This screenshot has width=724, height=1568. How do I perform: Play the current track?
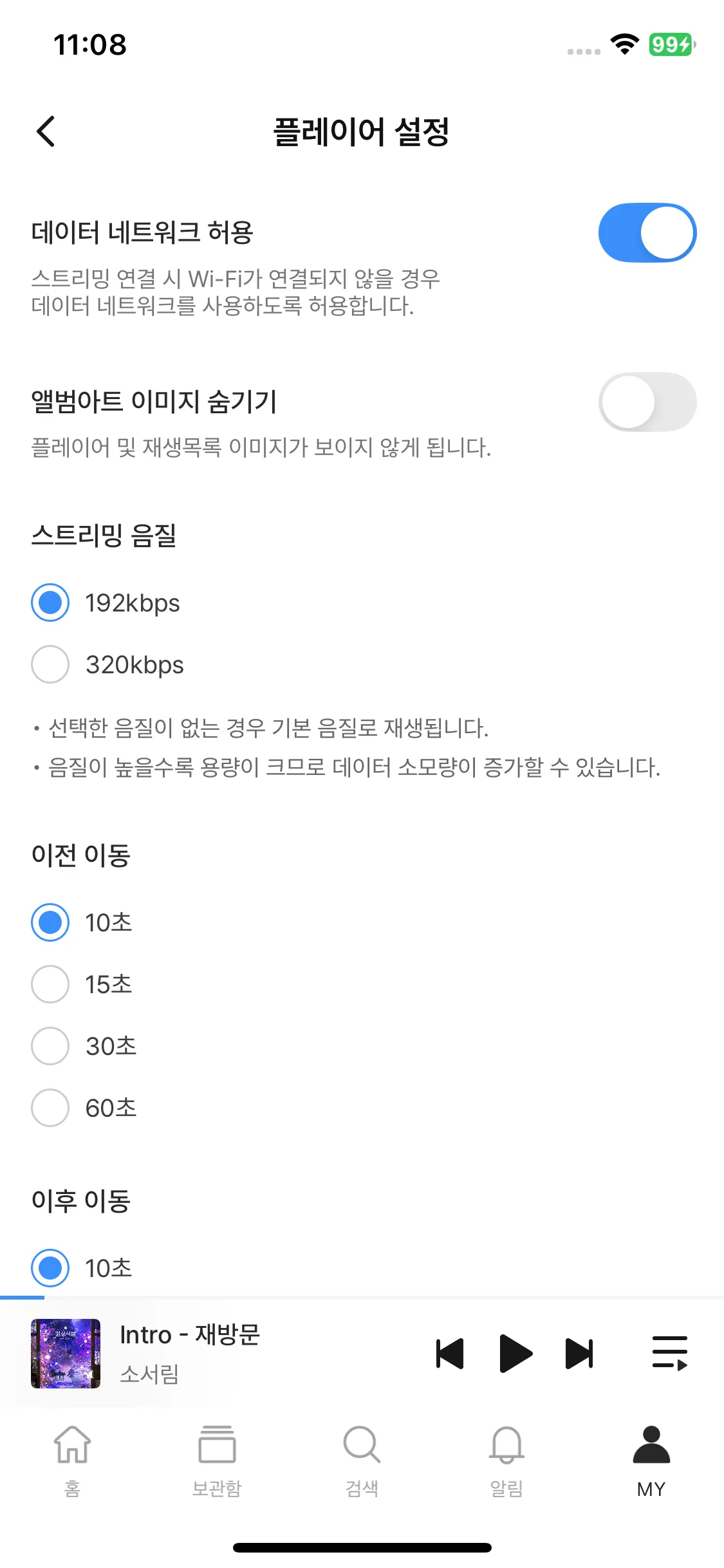click(x=515, y=1354)
